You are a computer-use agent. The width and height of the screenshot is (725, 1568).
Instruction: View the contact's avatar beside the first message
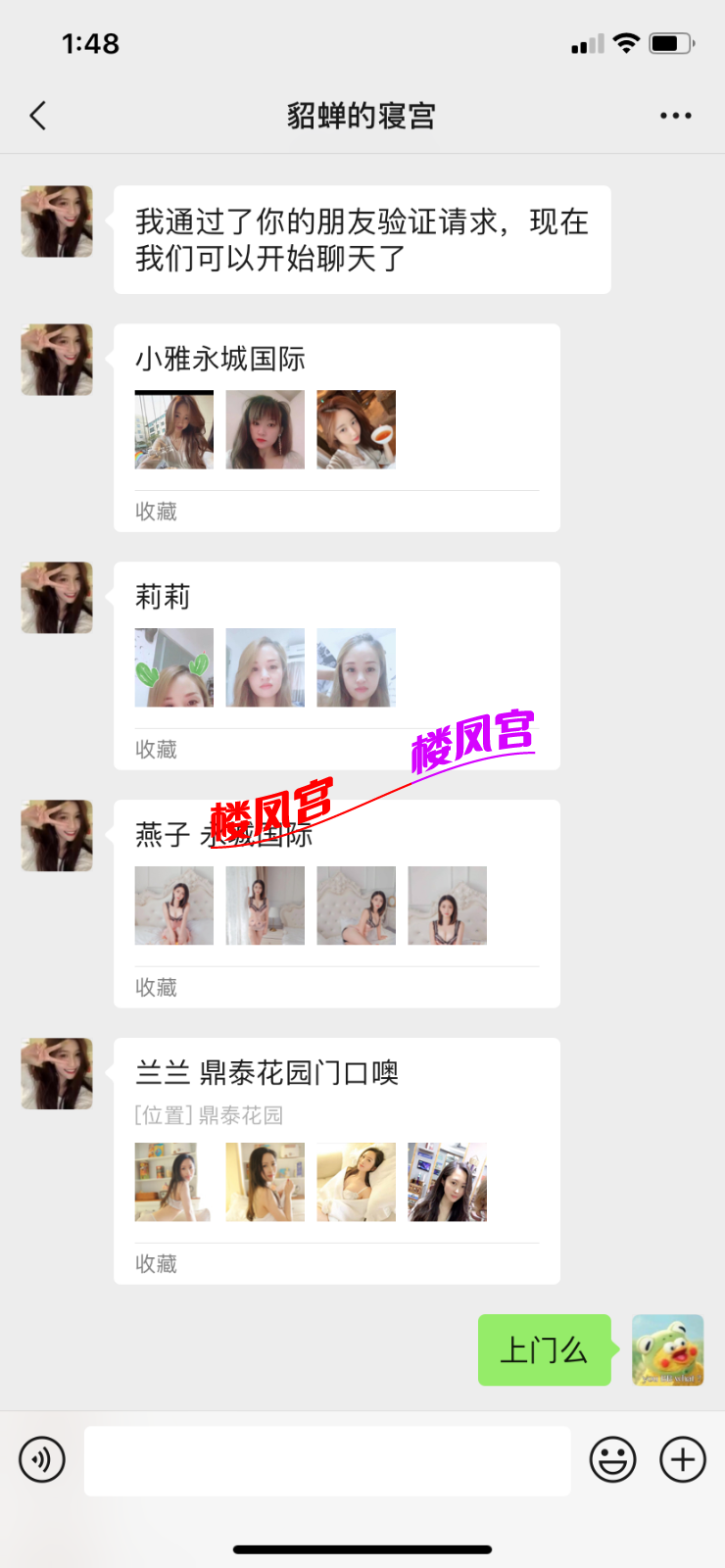[x=57, y=221]
